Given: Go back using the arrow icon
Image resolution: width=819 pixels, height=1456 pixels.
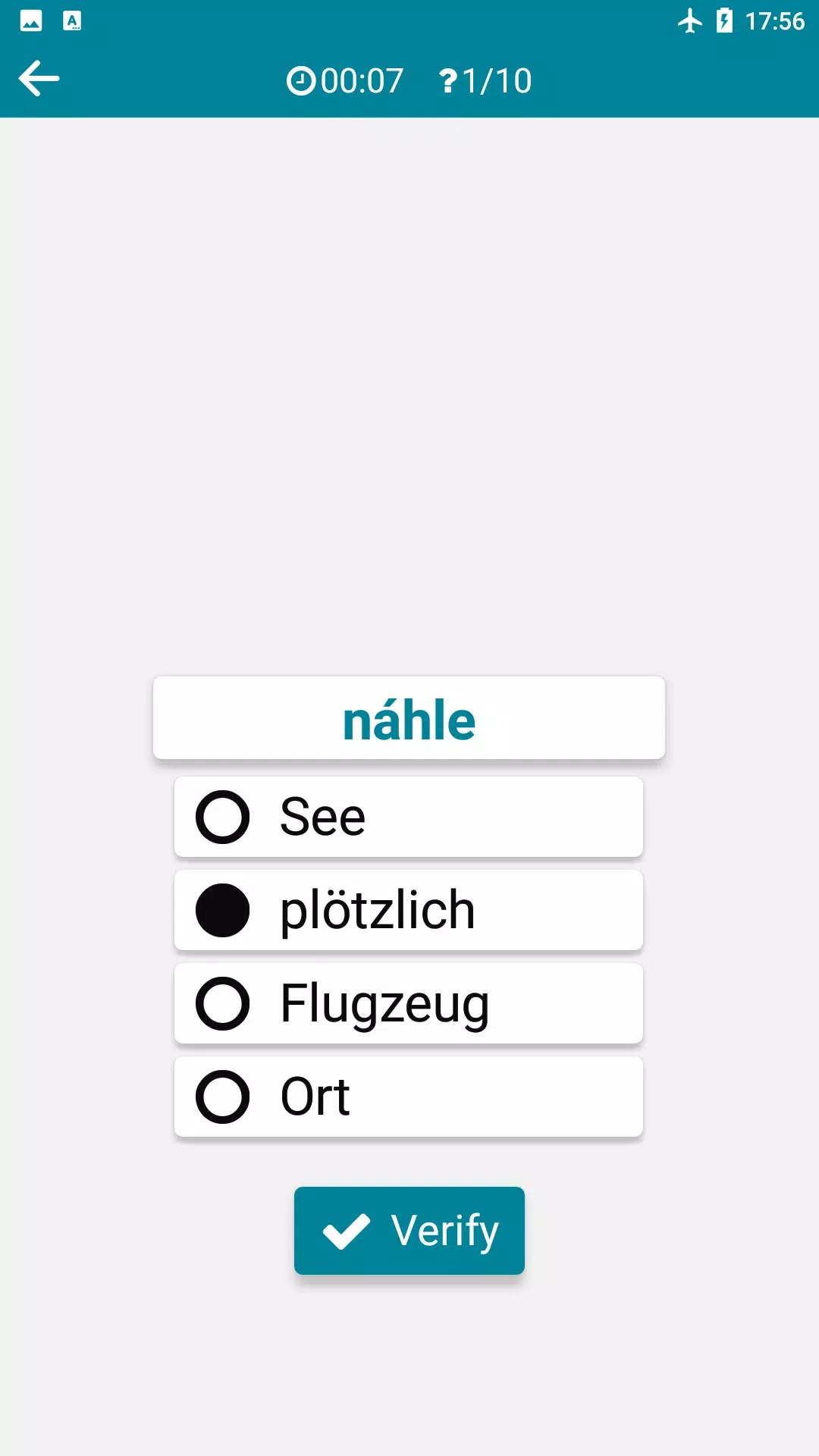Looking at the screenshot, I should (39, 79).
